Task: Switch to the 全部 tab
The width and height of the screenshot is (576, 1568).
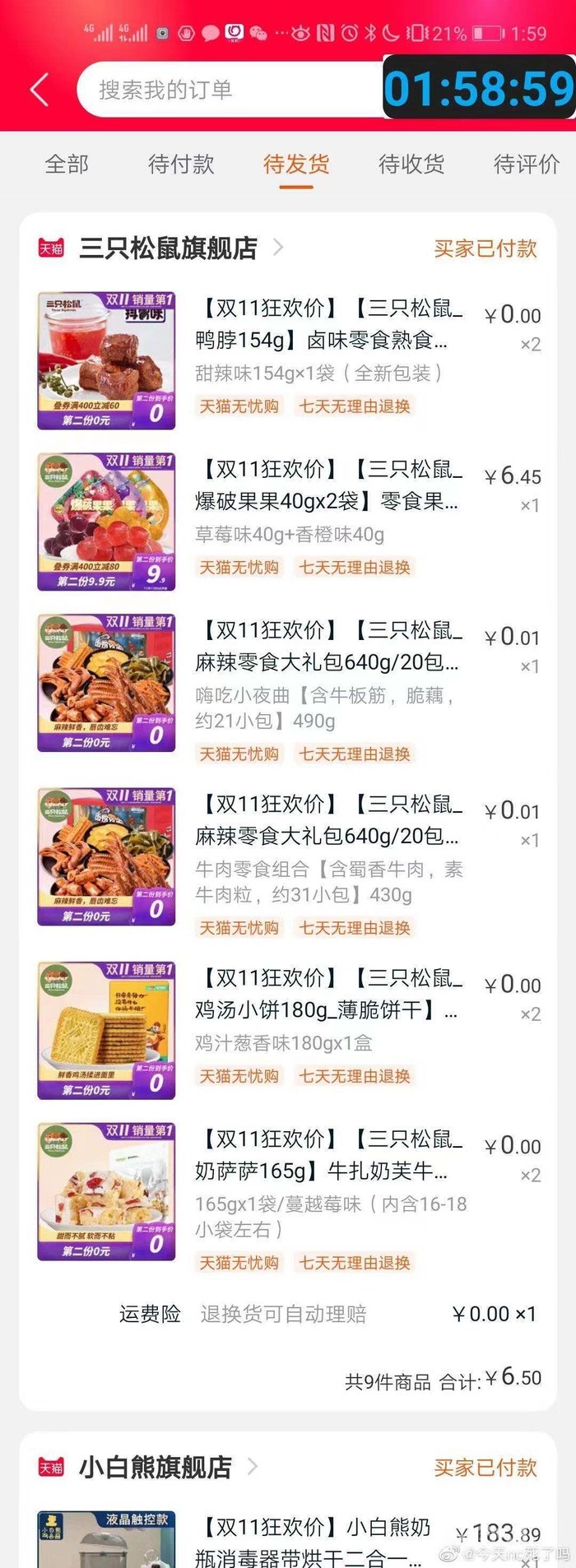Action: [67, 165]
